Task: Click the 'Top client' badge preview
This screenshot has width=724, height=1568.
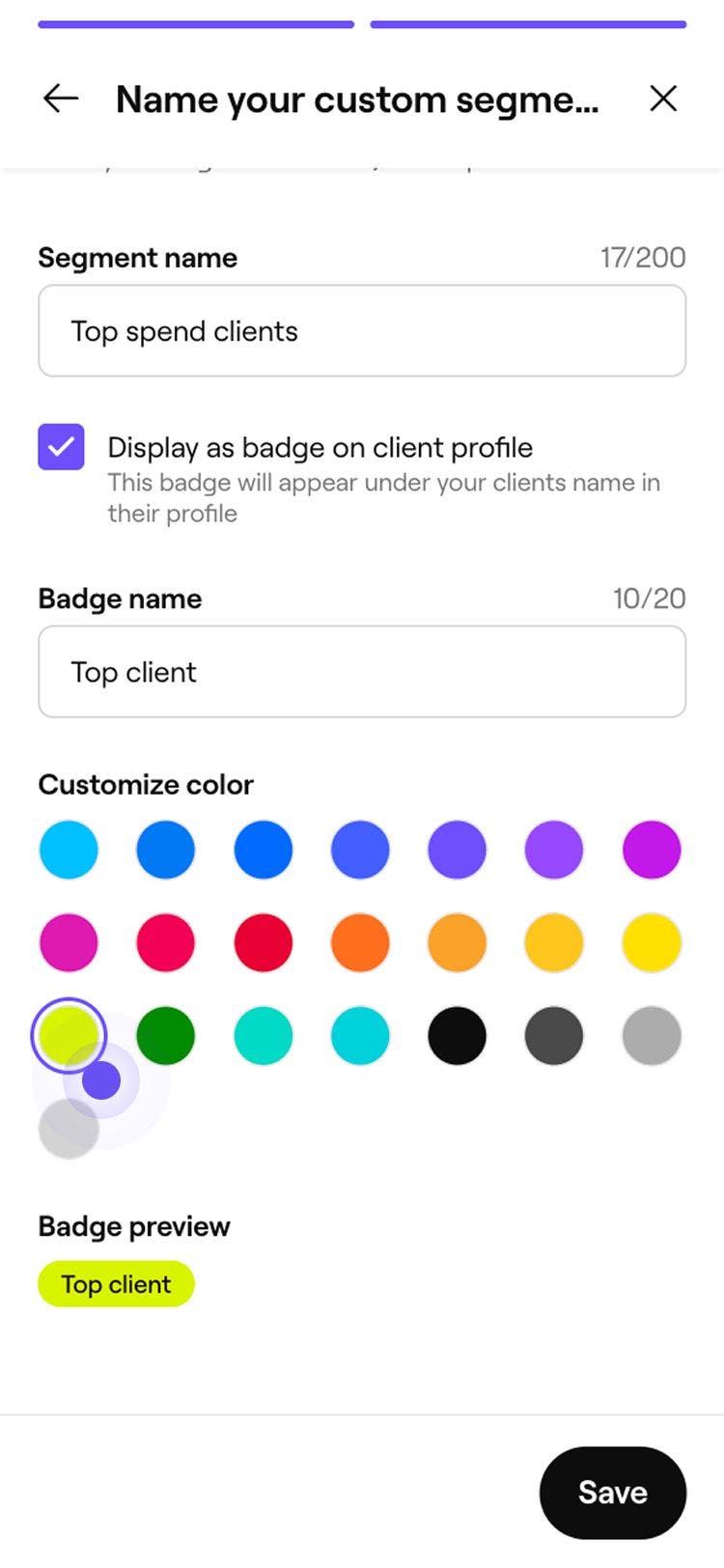Action: (115, 1284)
